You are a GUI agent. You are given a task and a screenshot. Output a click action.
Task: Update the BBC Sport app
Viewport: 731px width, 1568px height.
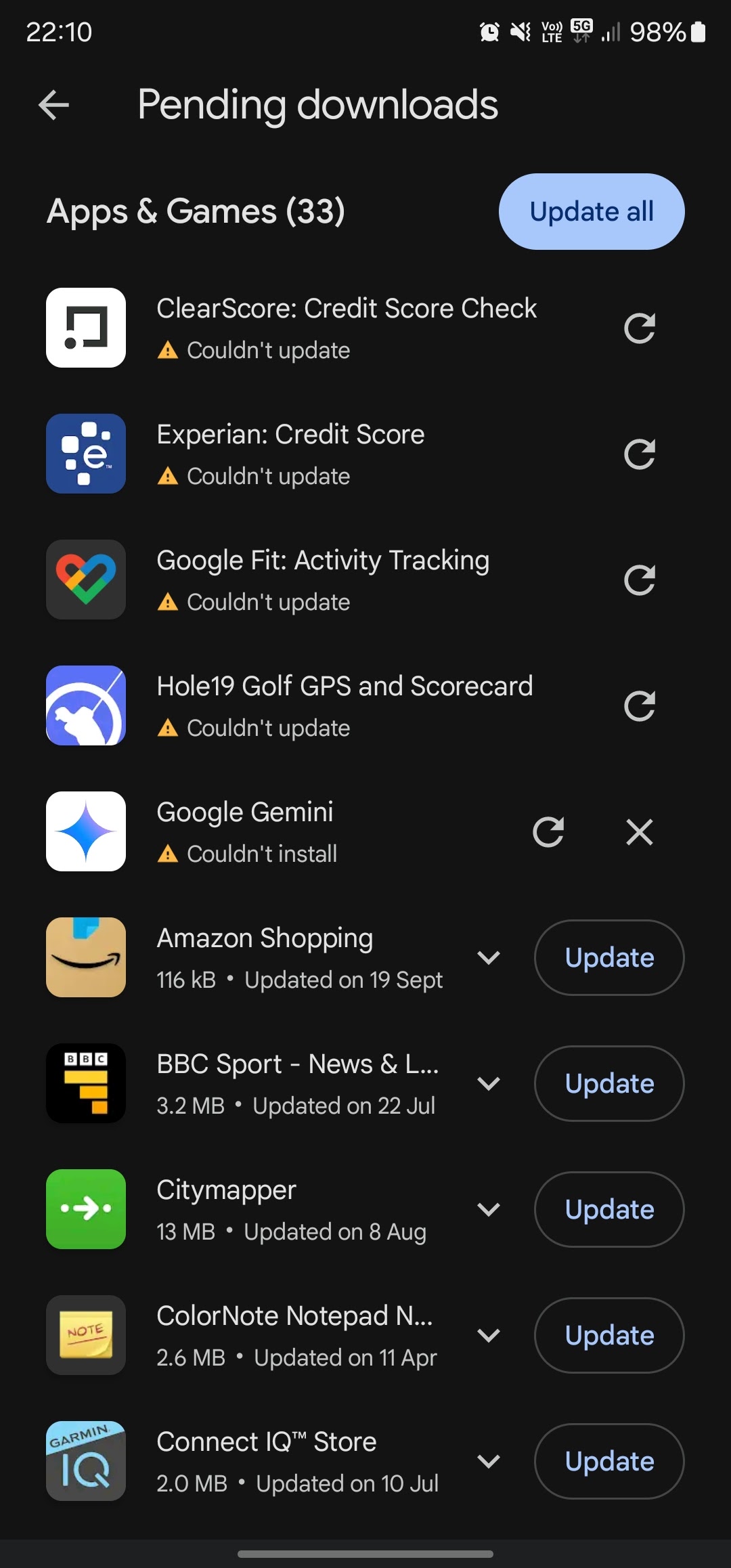point(608,1084)
